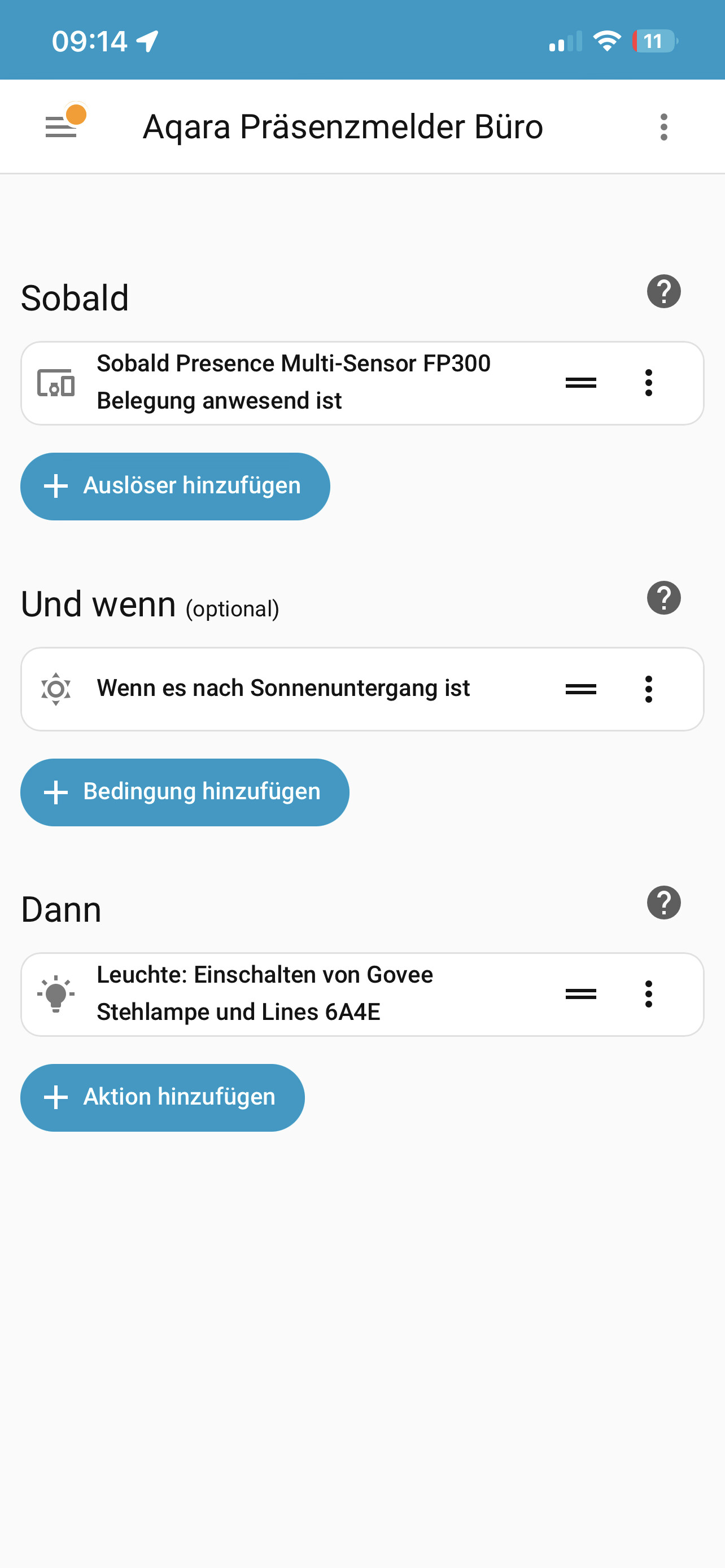Show help for the Dann section
The height and width of the screenshot is (1568, 725).
click(x=663, y=903)
